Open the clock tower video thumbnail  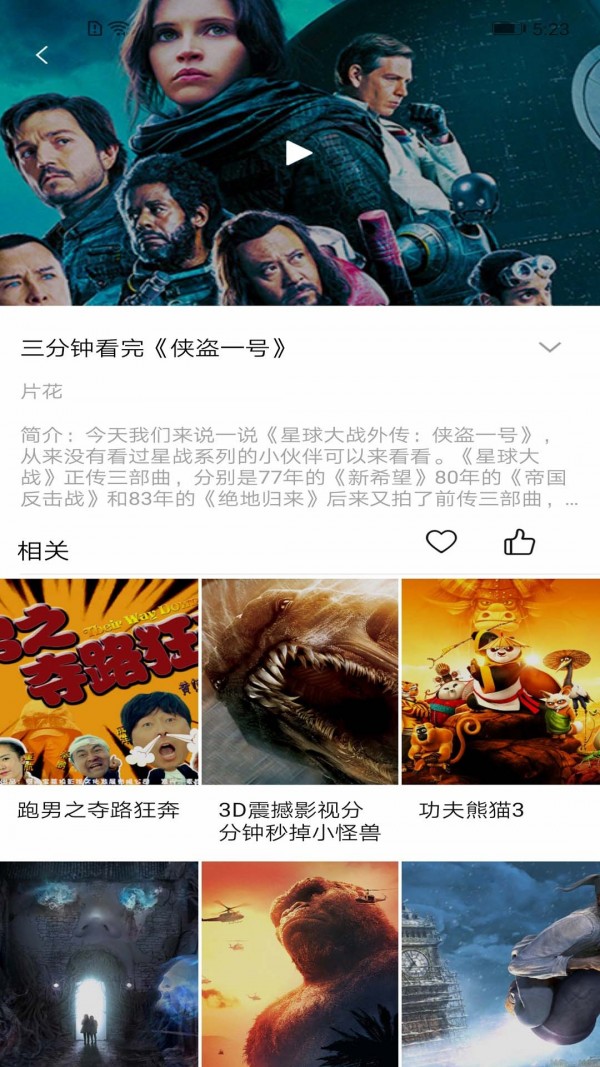point(500,963)
